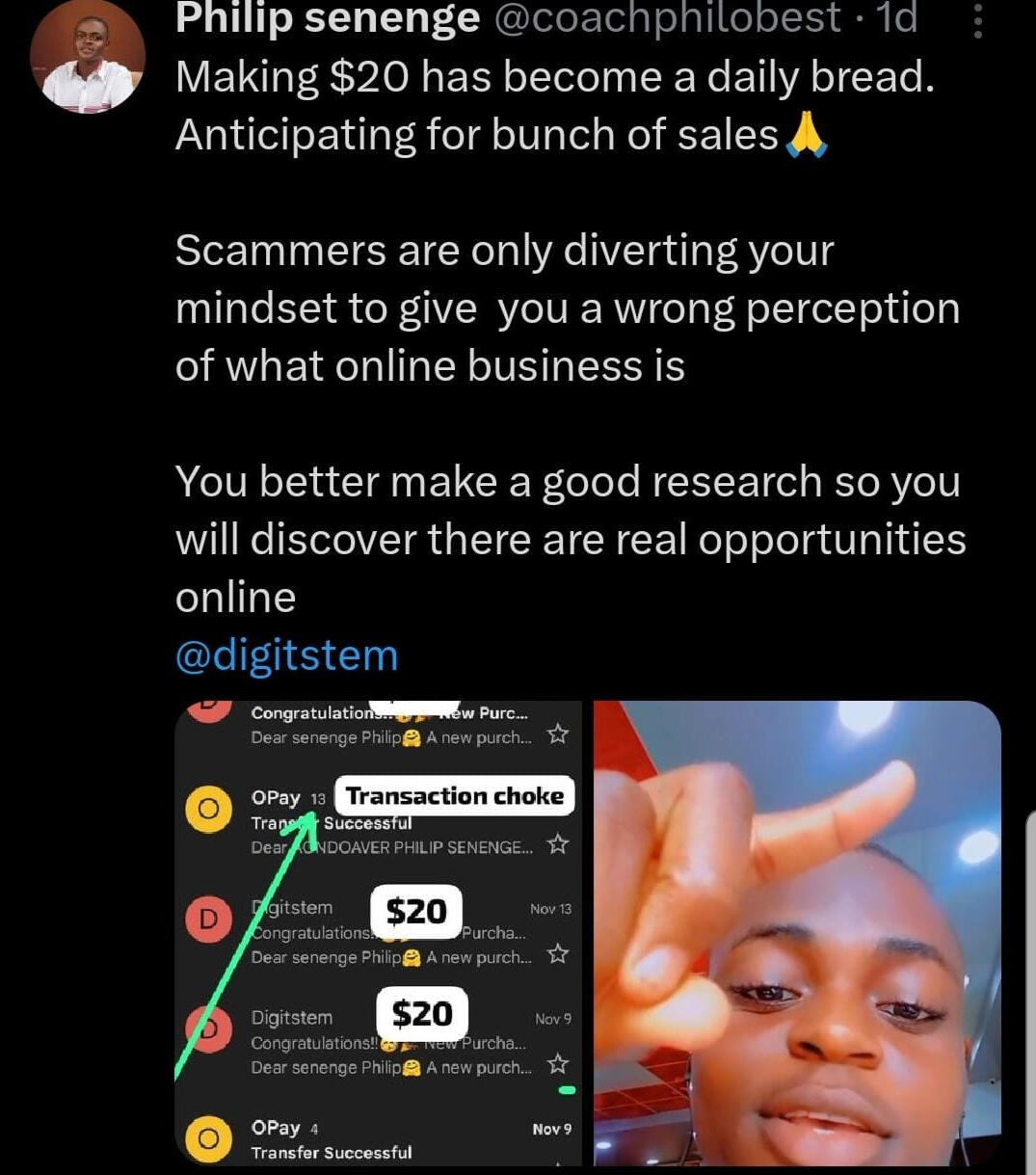The width and height of the screenshot is (1036, 1175).
Task: Open the @digitstem mention link
Action: 286,655
